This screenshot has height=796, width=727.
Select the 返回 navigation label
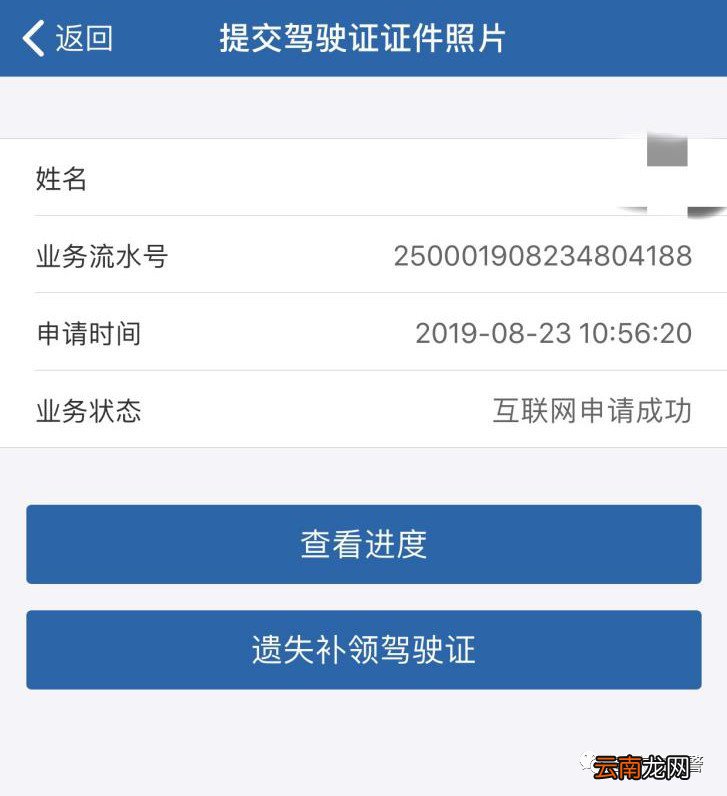(80, 38)
